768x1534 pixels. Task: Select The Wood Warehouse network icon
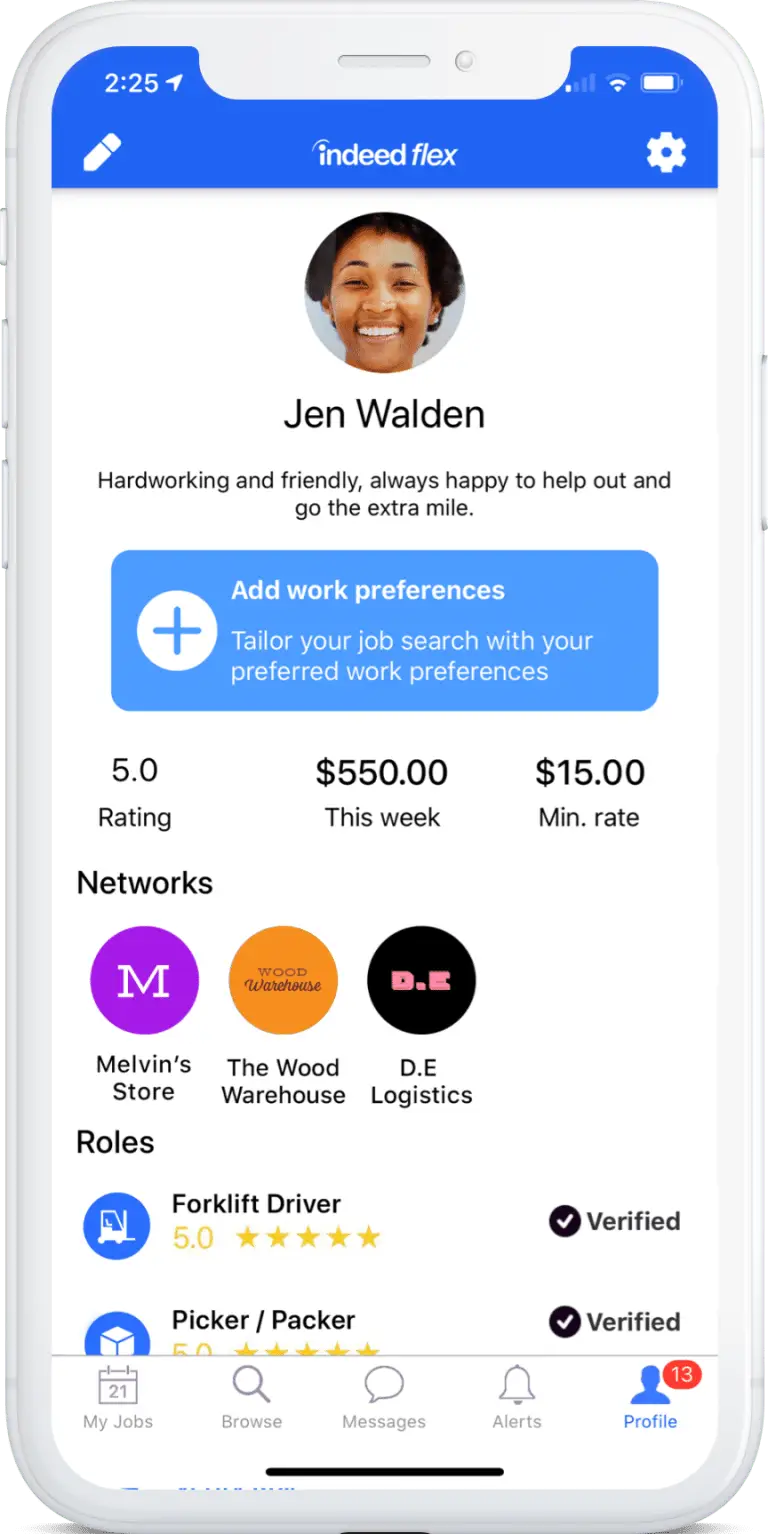283,979
